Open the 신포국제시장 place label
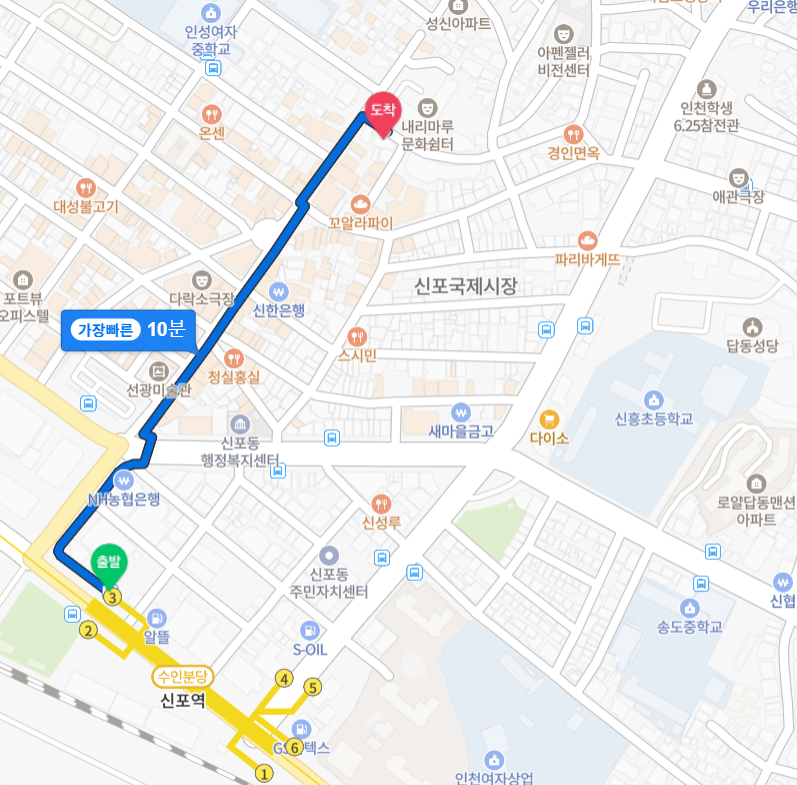Viewport: 797px width, 785px height. (466, 287)
